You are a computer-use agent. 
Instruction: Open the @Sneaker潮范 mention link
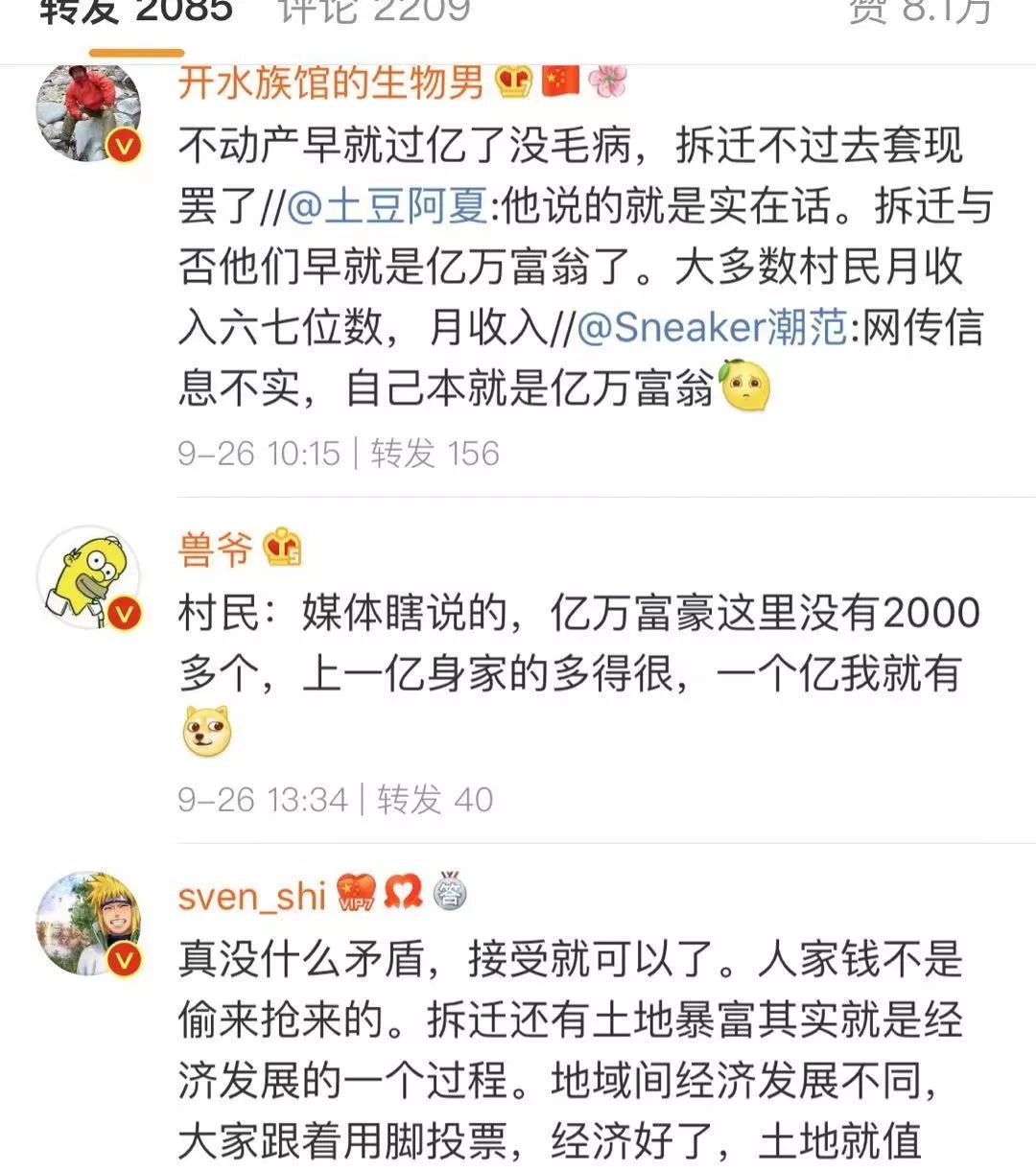[712, 328]
